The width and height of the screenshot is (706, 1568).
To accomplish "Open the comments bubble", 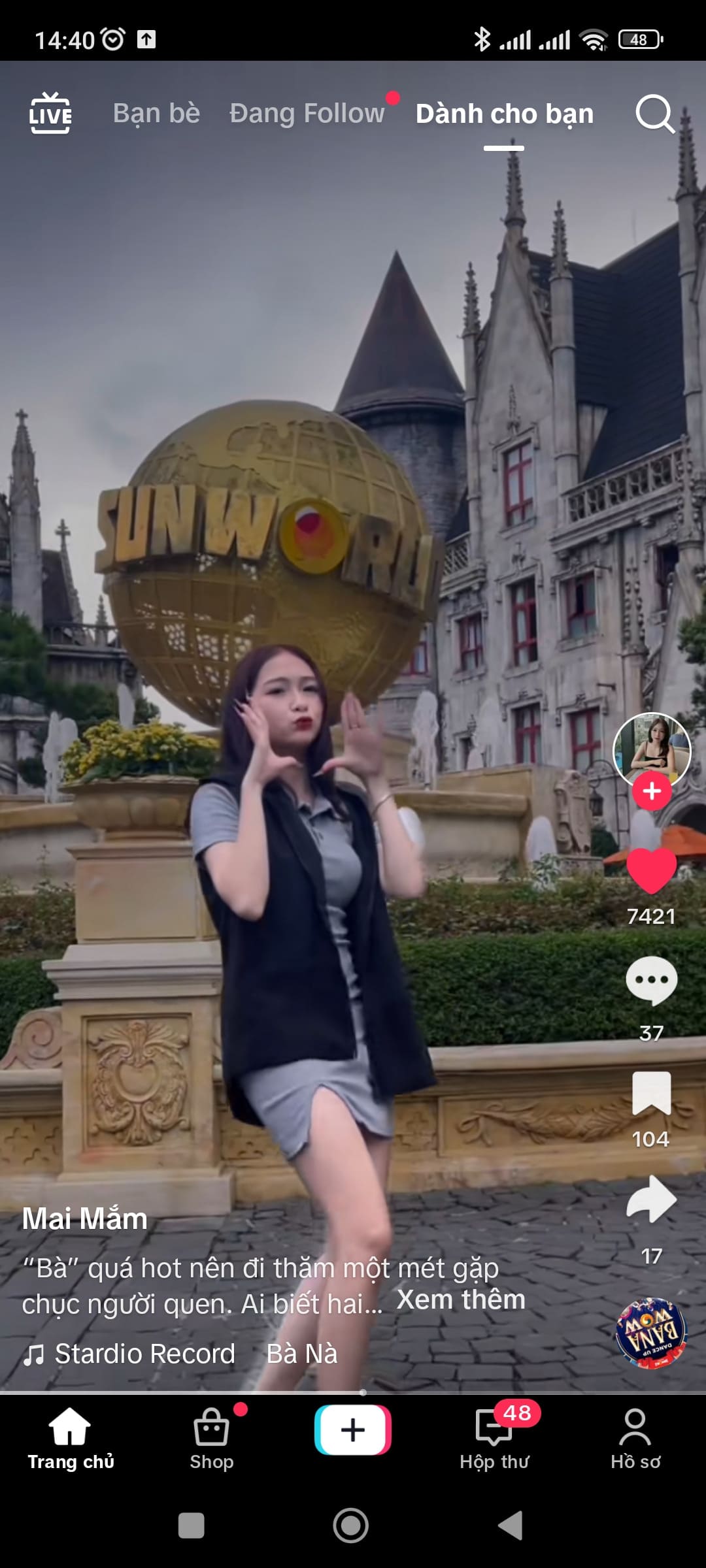I will (x=651, y=980).
